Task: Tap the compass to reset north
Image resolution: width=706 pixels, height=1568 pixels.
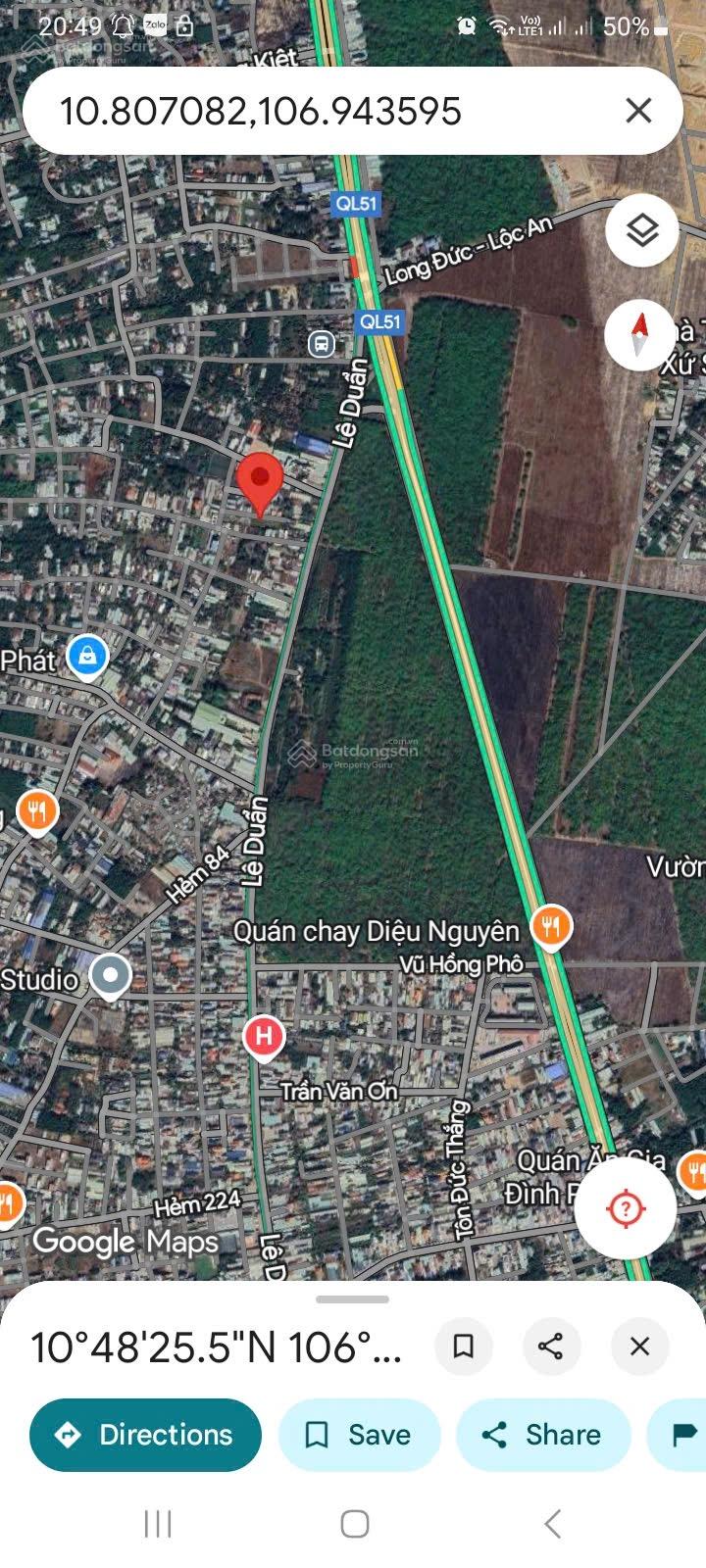Action: 639,334
